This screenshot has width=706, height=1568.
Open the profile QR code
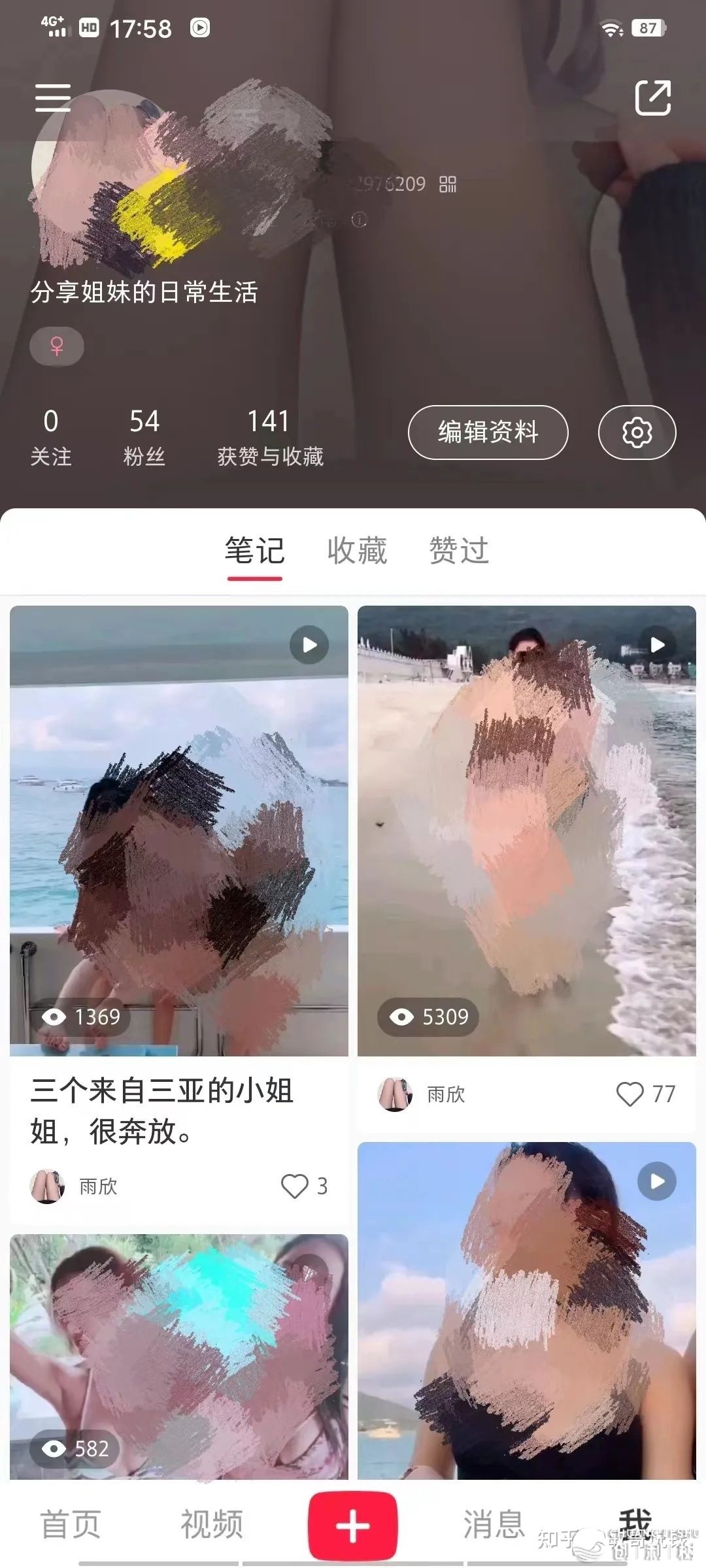pos(448,185)
